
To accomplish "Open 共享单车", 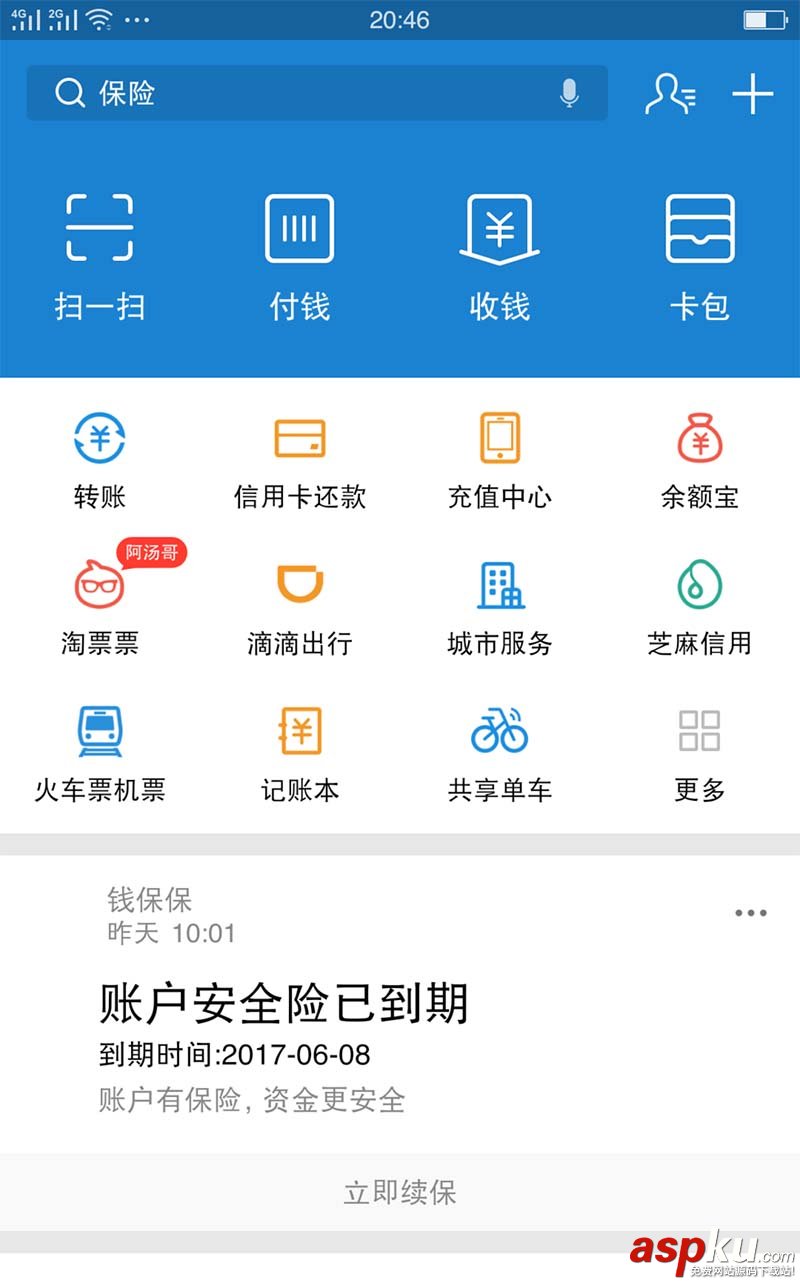I will [499, 753].
